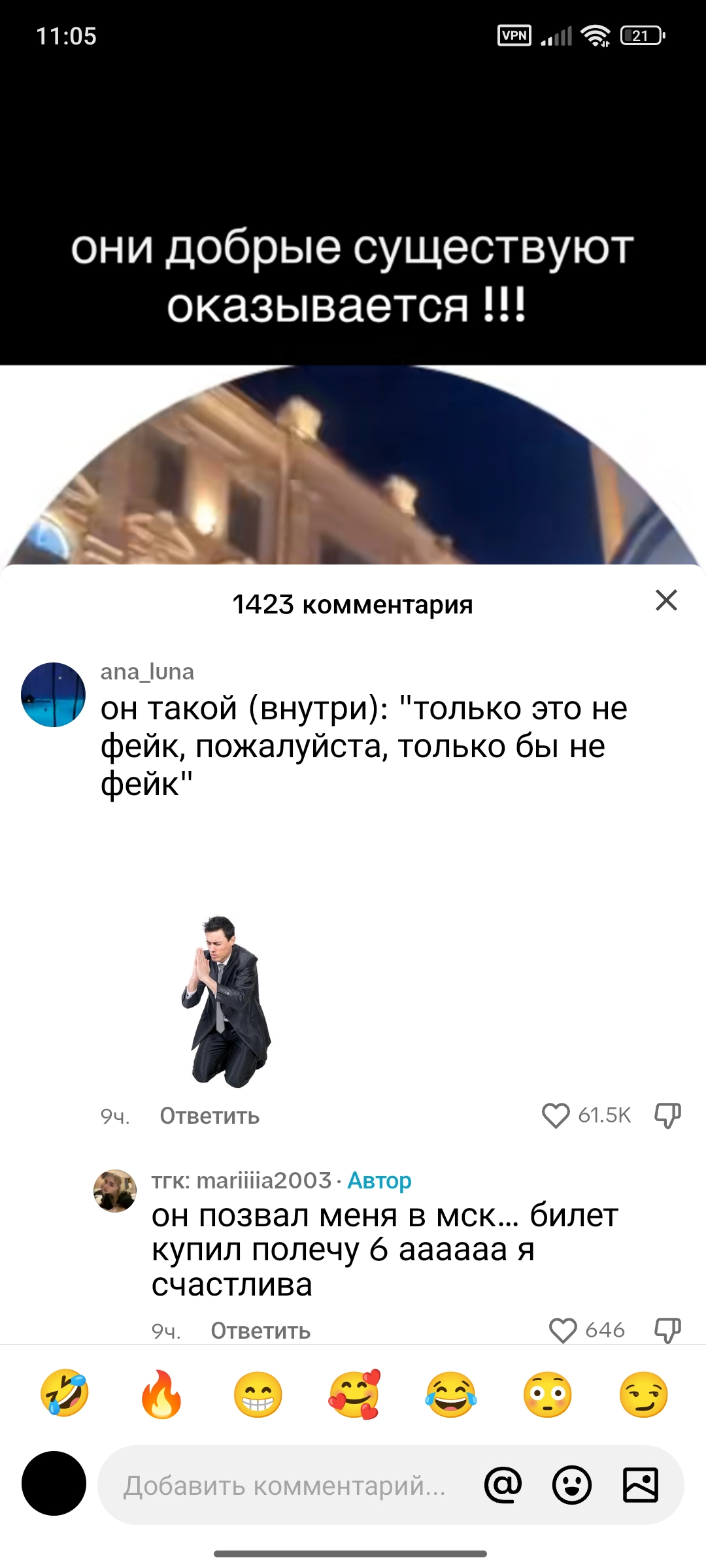Screen dimensions: 706x1568
Task: Reply to ana_luna's comment
Action: click(x=209, y=1116)
